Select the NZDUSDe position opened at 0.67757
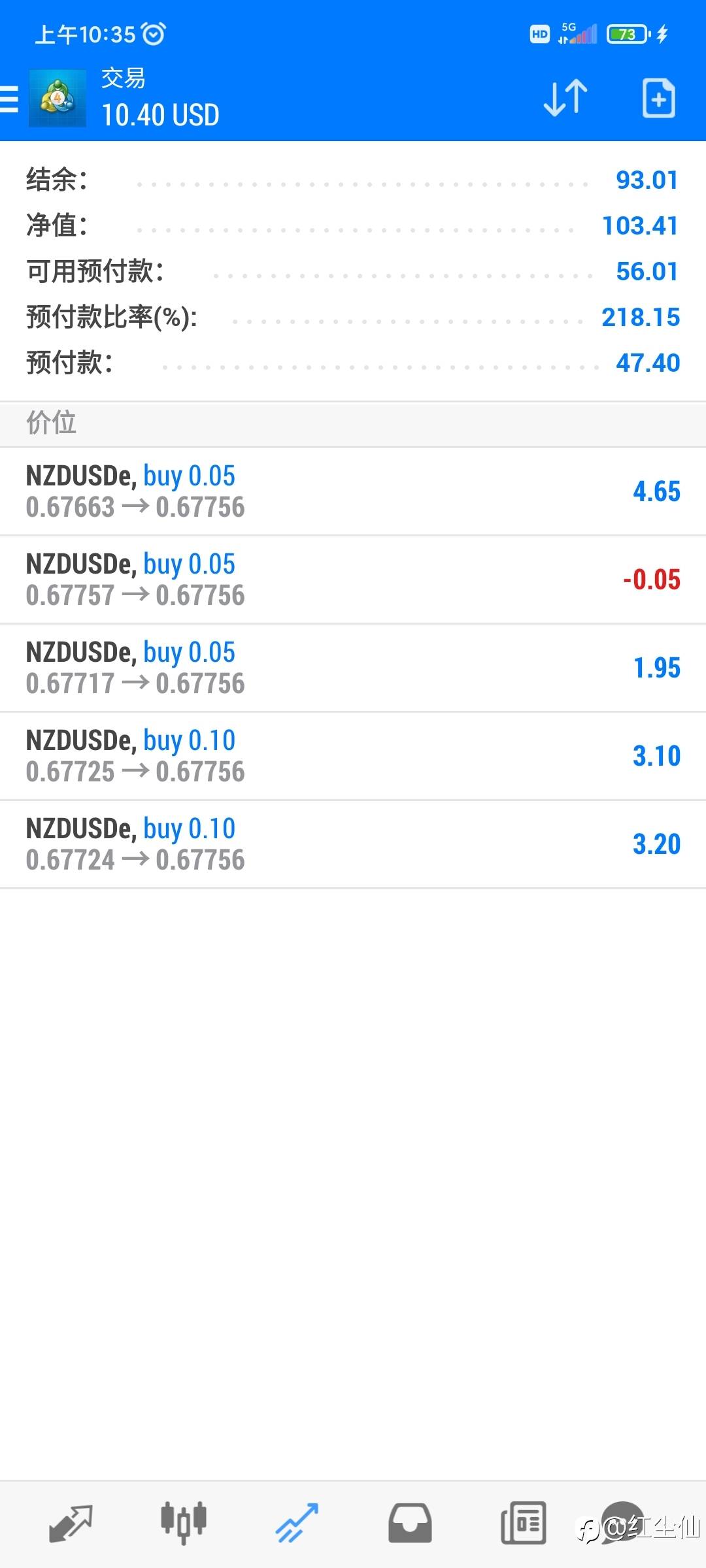 (x=353, y=580)
